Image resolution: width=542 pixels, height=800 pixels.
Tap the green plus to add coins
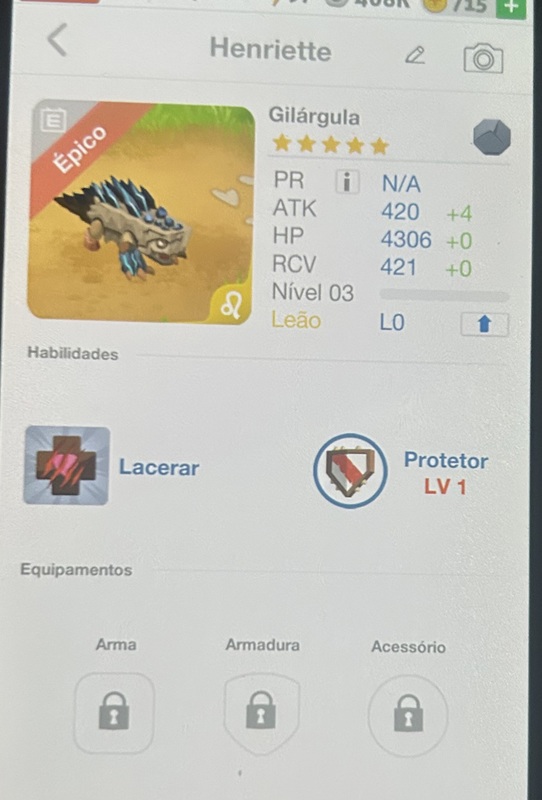(x=511, y=7)
